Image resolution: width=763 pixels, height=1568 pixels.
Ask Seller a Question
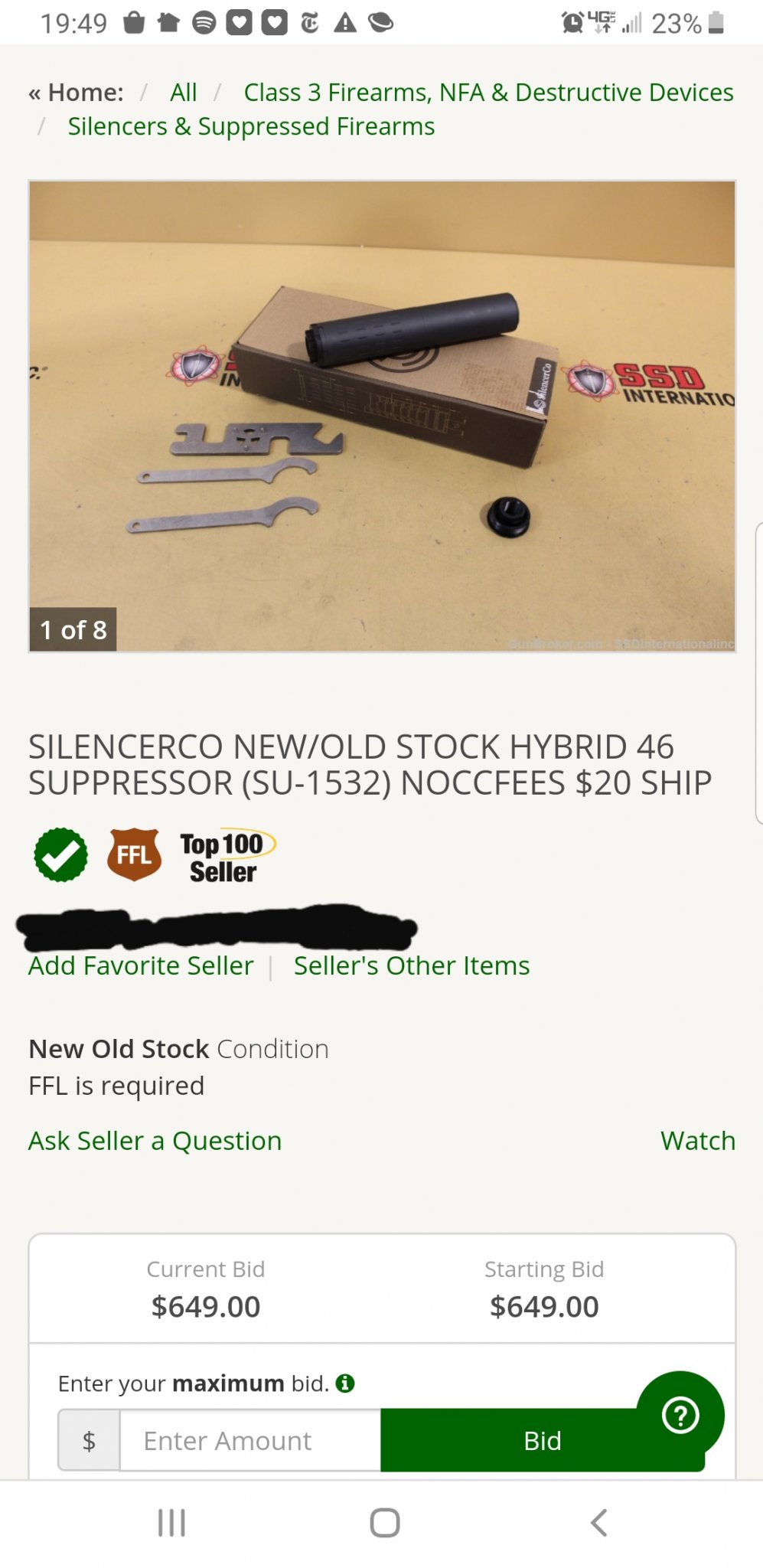click(x=155, y=1141)
